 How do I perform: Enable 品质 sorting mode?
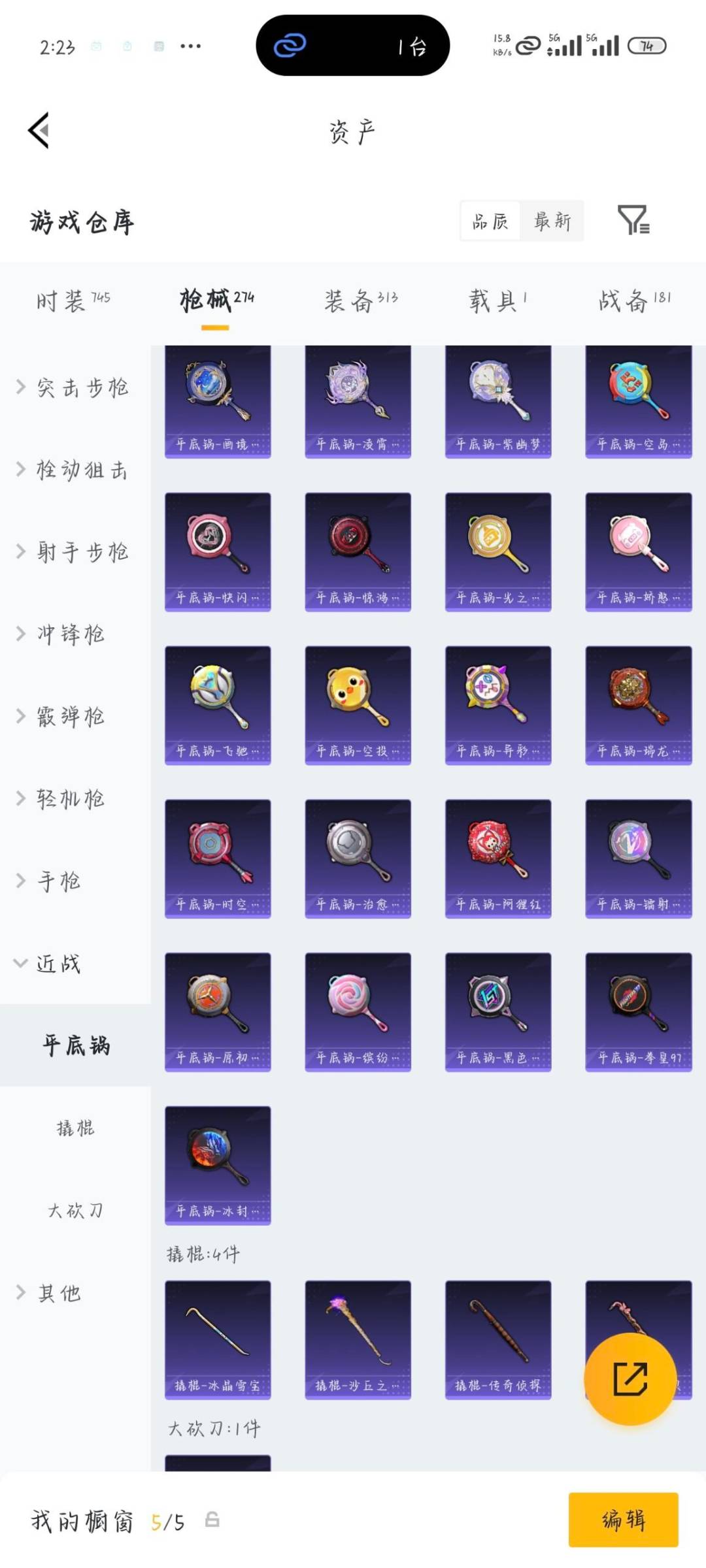tap(492, 221)
